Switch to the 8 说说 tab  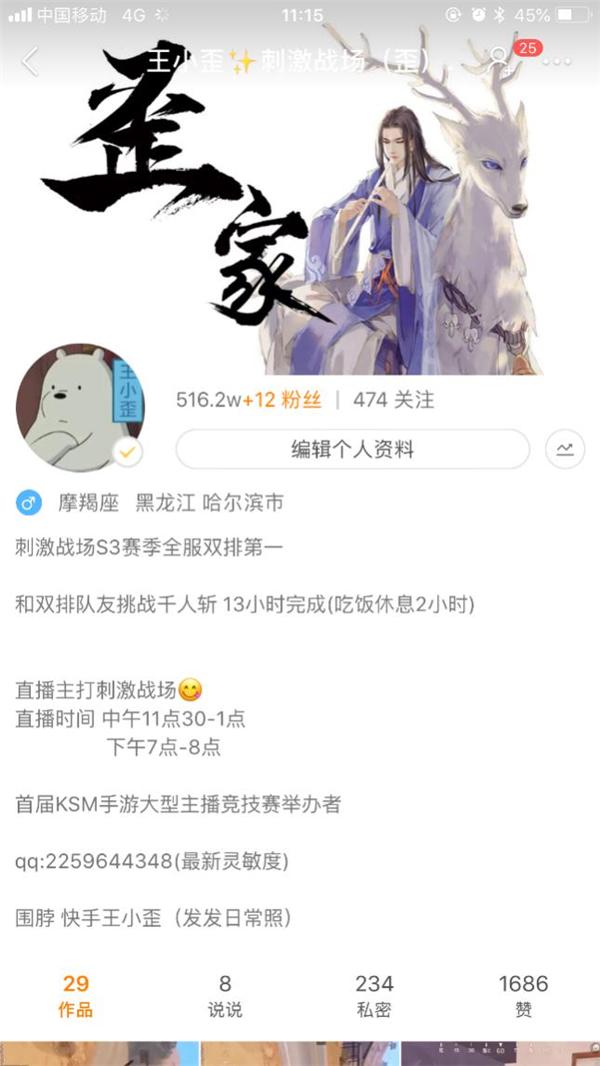point(225,995)
